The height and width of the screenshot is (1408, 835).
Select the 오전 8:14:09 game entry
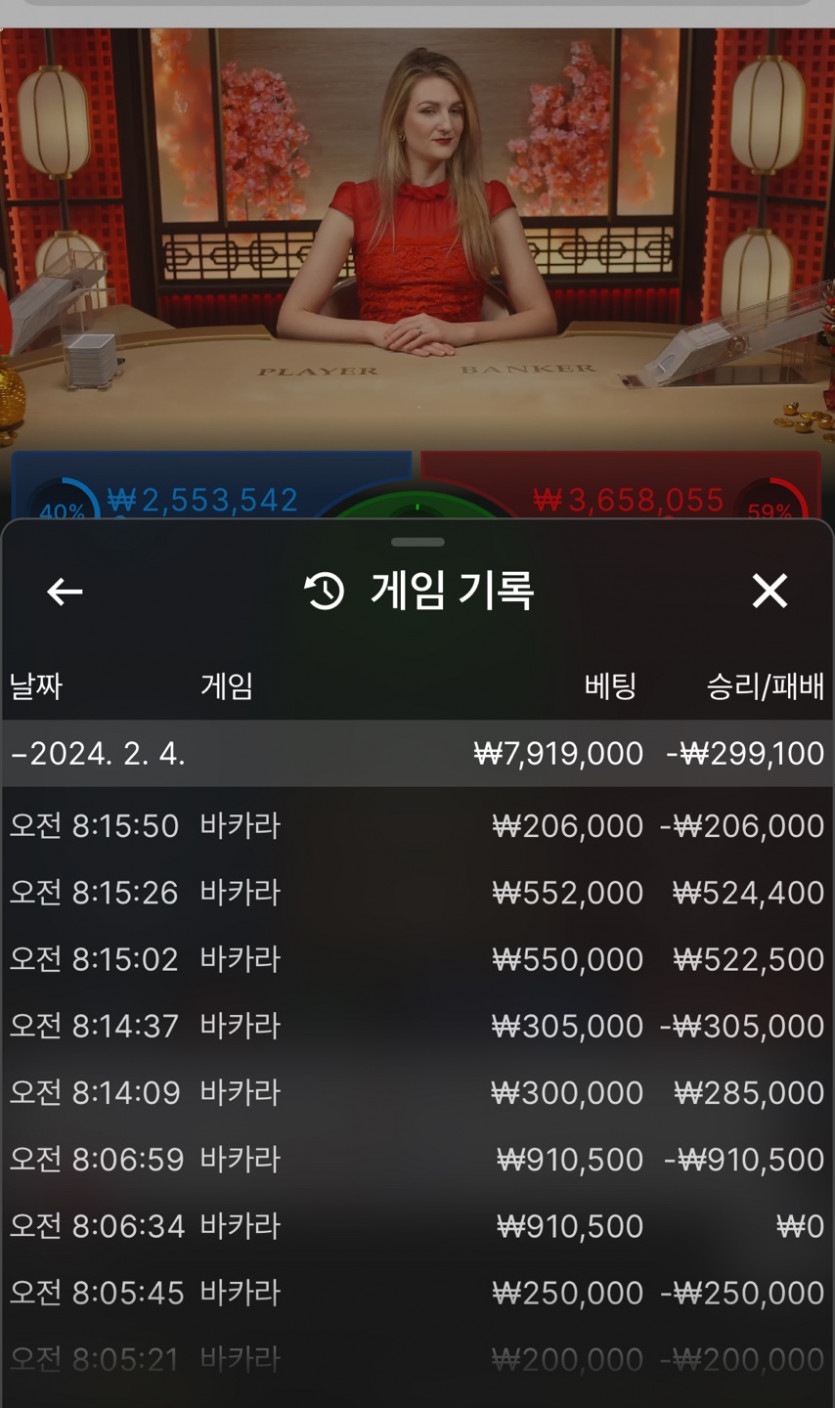[x=417, y=1092]
